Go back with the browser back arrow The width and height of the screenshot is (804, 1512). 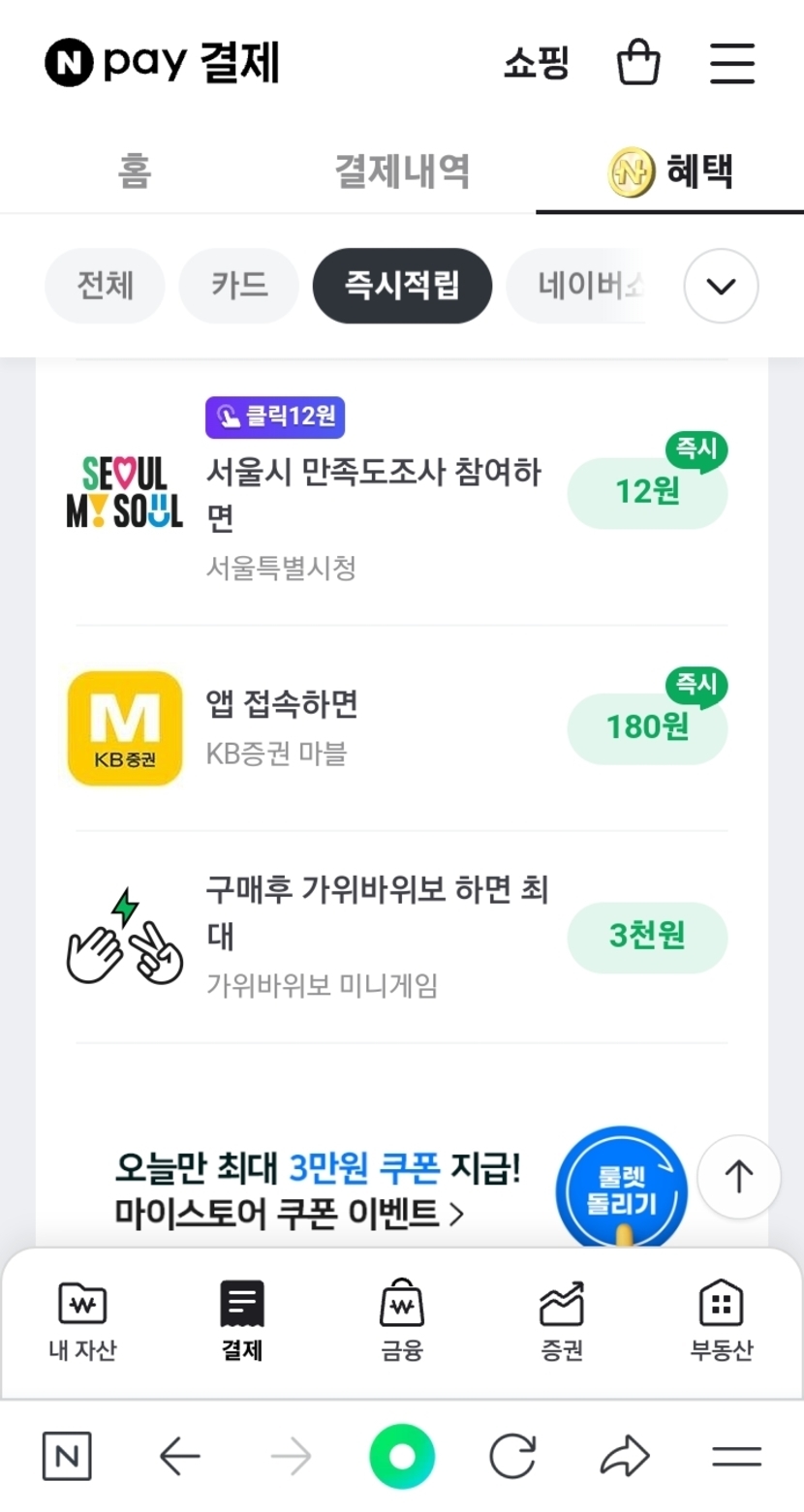click(x=179, y=1456)
